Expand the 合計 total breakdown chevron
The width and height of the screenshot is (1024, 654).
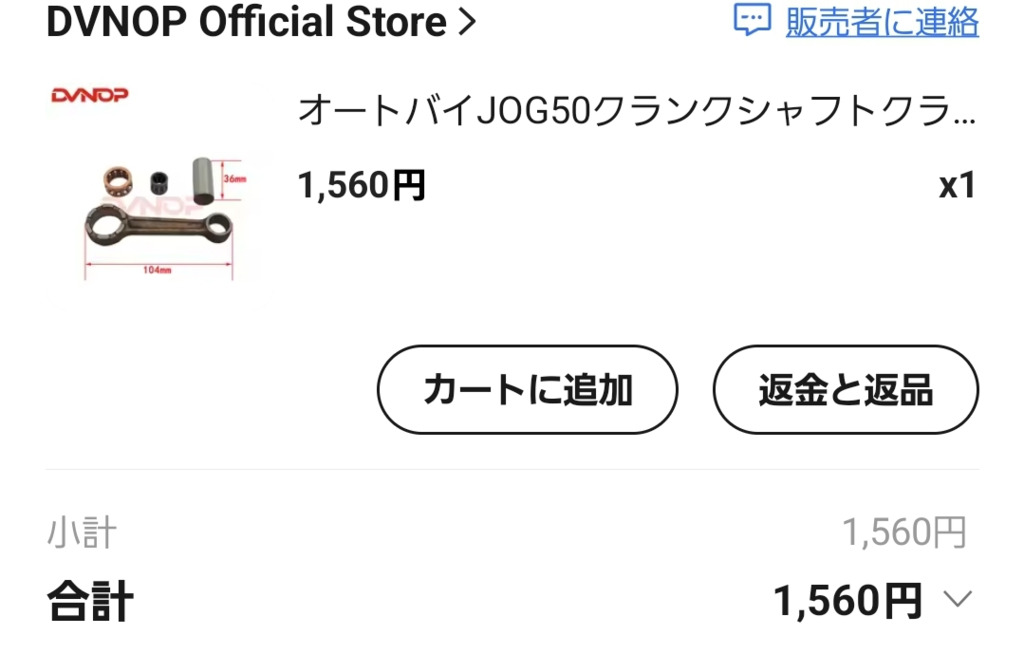(957, 600)
